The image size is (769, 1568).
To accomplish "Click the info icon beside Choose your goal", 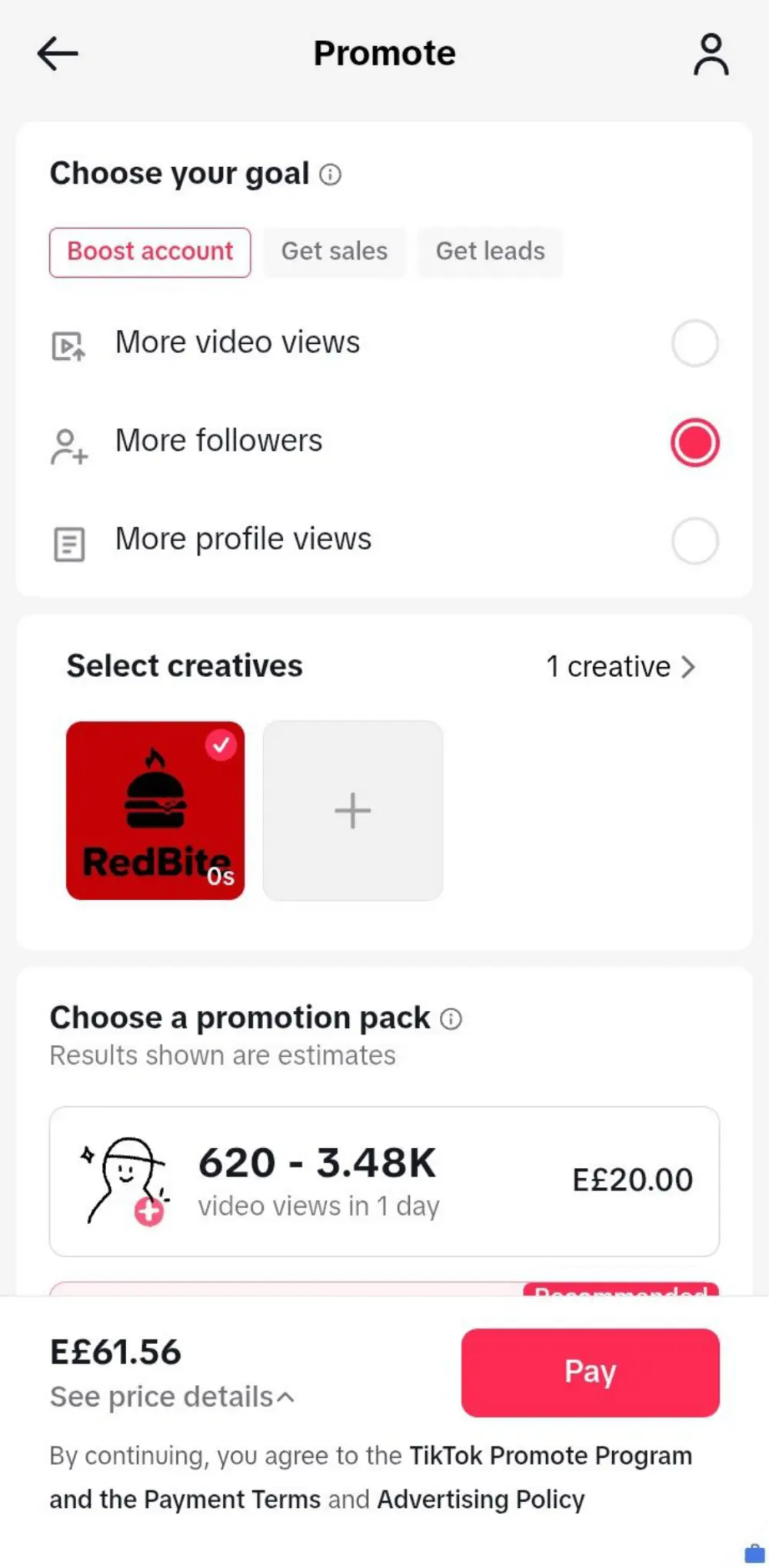I will [331, 175].
